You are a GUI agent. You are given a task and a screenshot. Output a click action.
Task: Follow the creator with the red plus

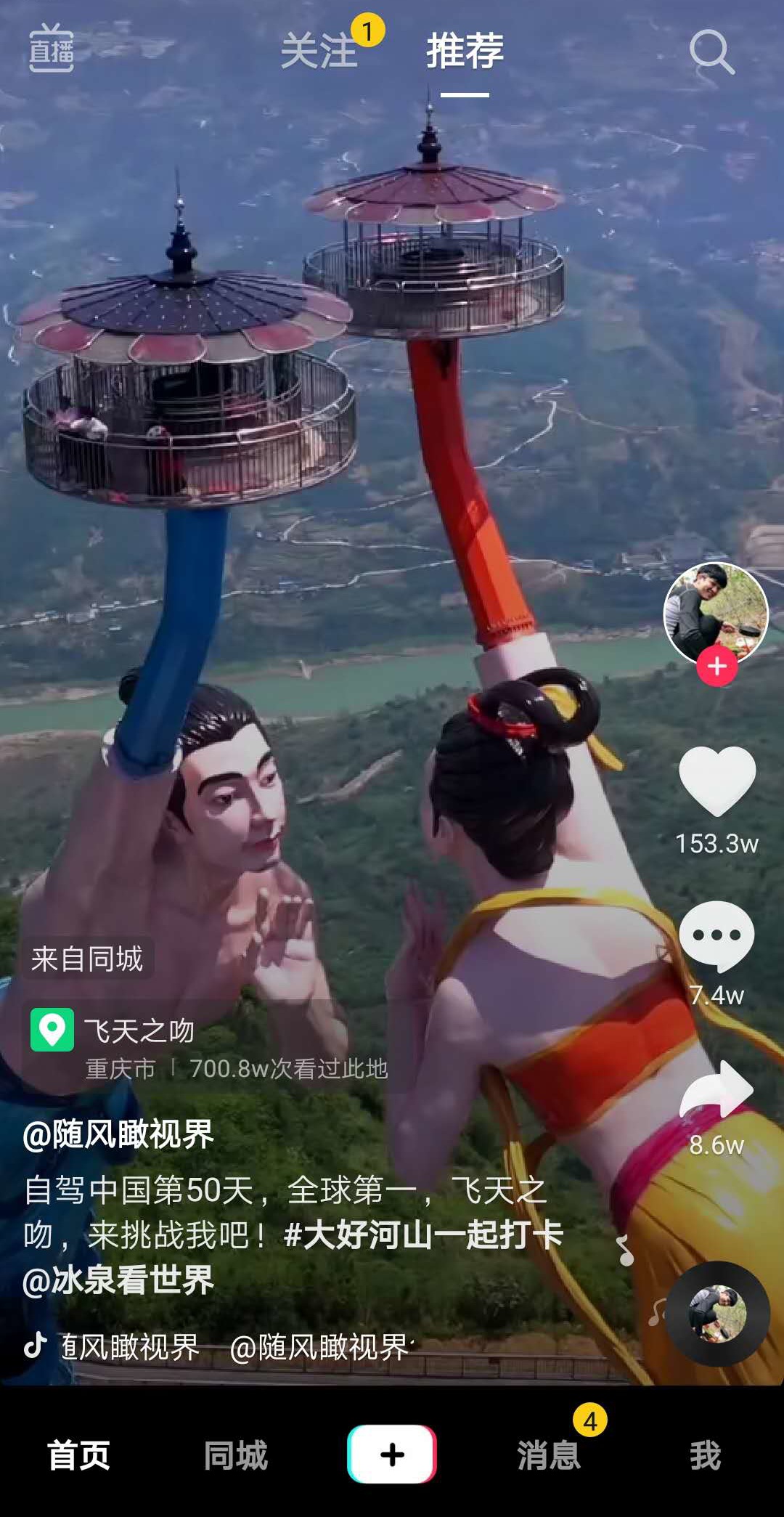point(717,666)
